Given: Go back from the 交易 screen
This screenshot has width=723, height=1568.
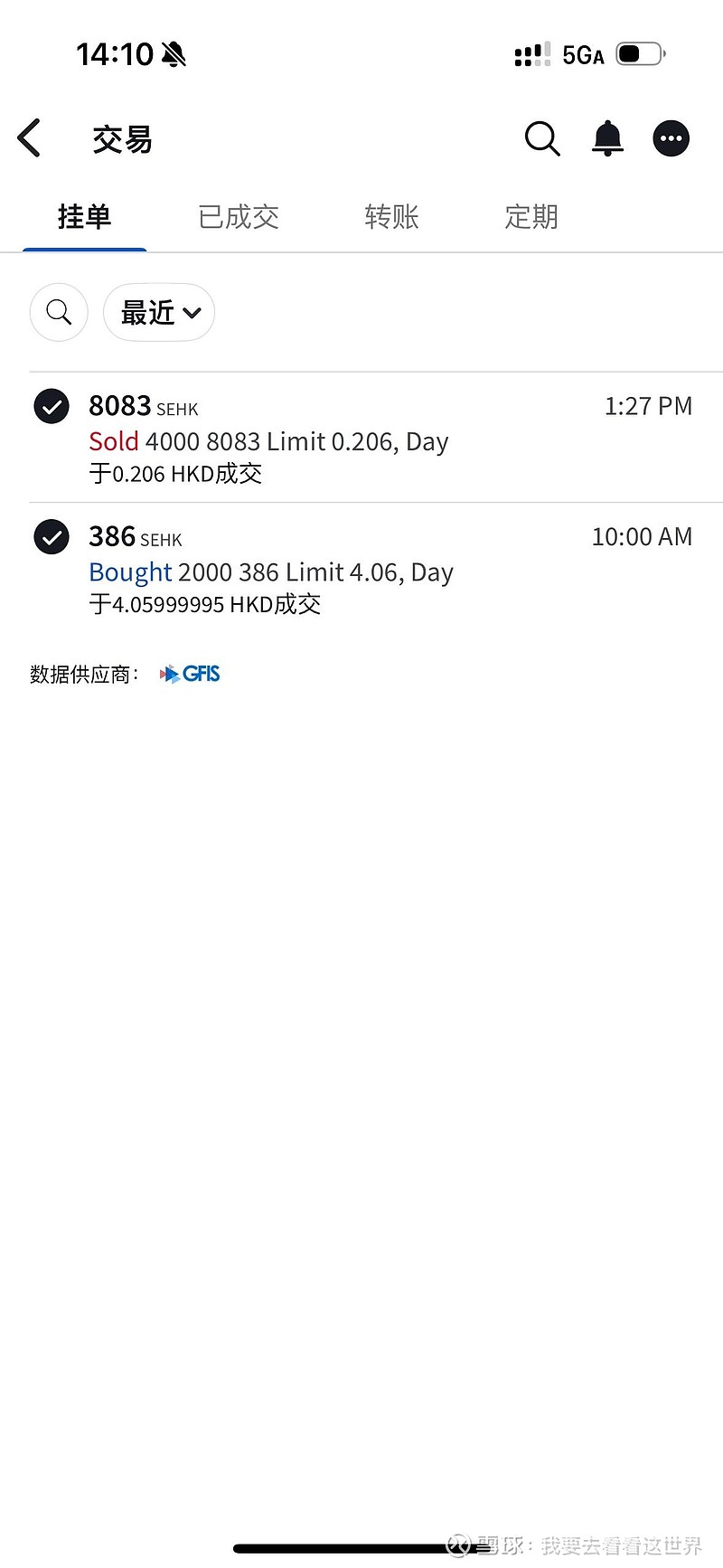Looking at the screenshot, I should coord(30,138).
